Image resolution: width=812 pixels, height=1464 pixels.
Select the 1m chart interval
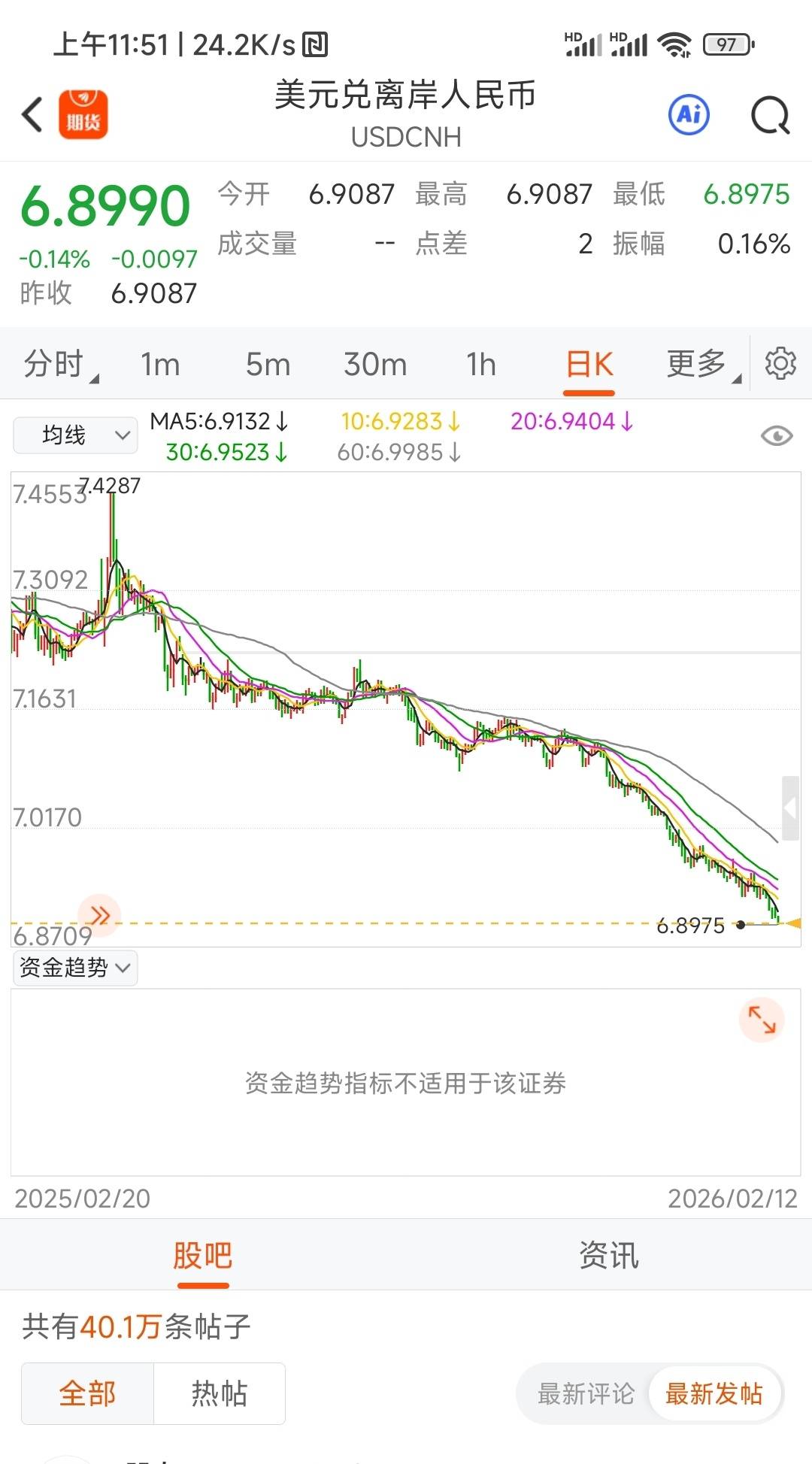tap(160, 365)
